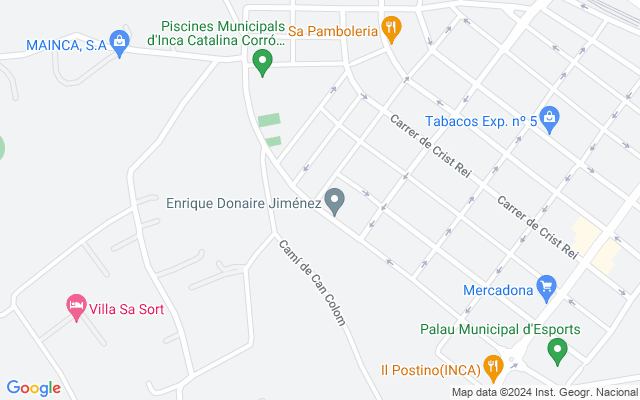Select the Enrique Donaire Jiménez pin
640x400 pixels.
click(x=335, y=201)
